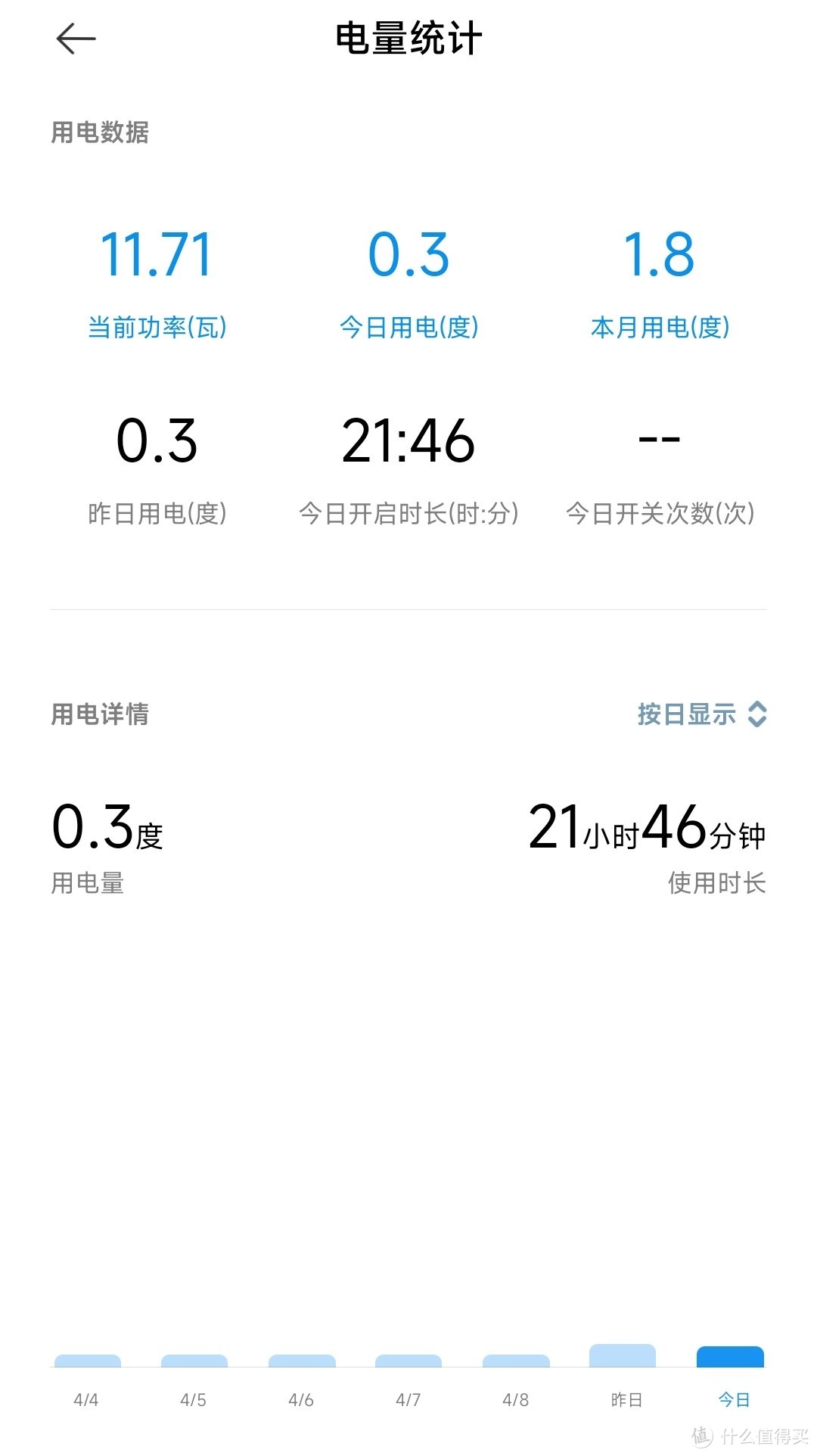Screen dimensions: 817x1456
Task: Select the 4/4 bar in chart
Action: pyautogui.click(x=88, y=1355)
